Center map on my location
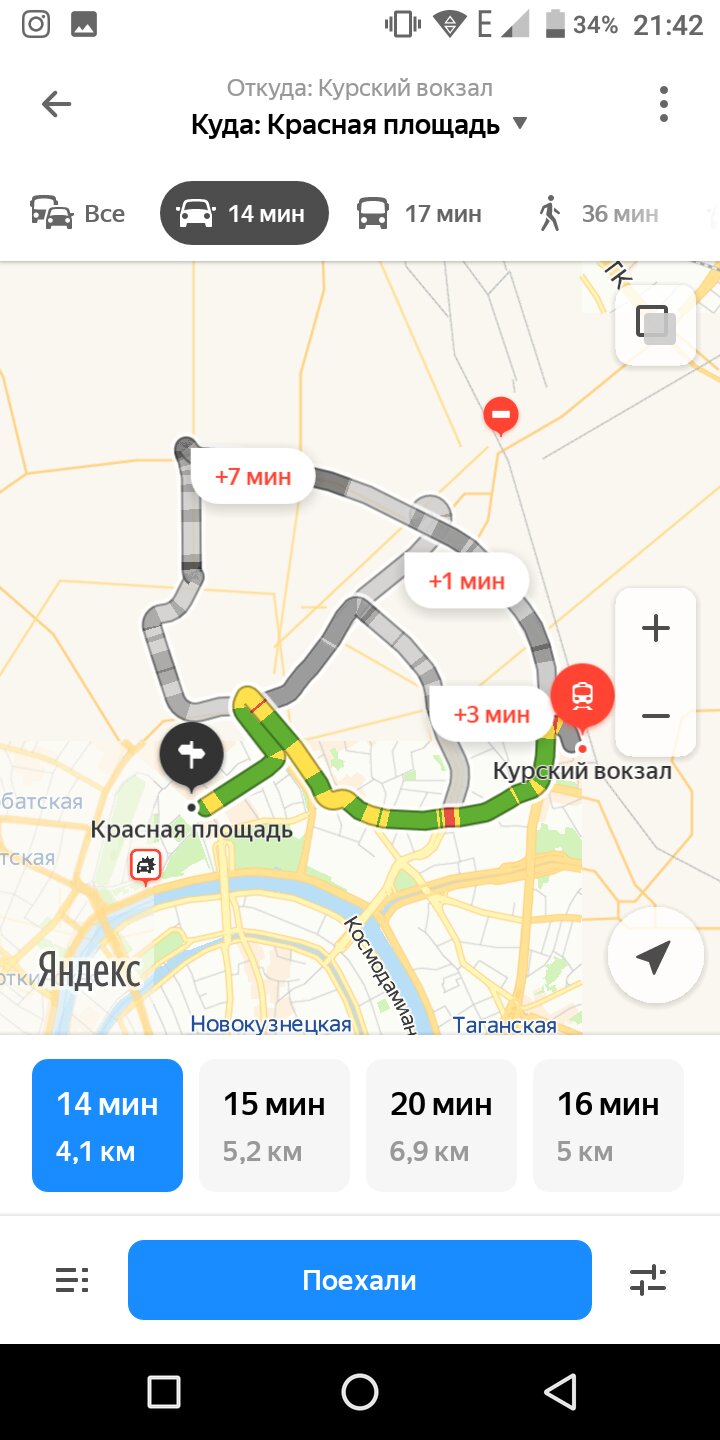This screenshot has width=720, height=1440. [x=653, y=956]
